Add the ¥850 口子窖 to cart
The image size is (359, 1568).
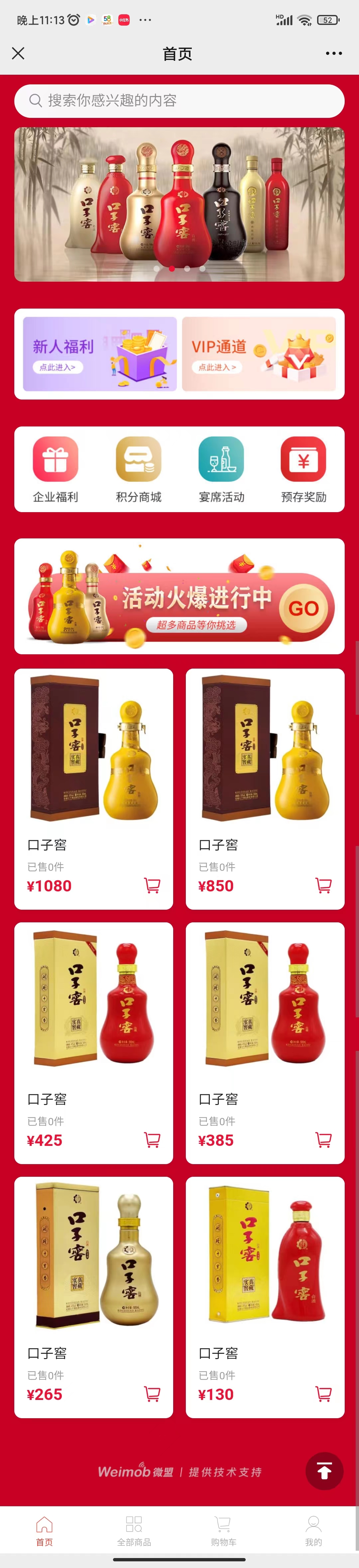click(x=323, y=886)
